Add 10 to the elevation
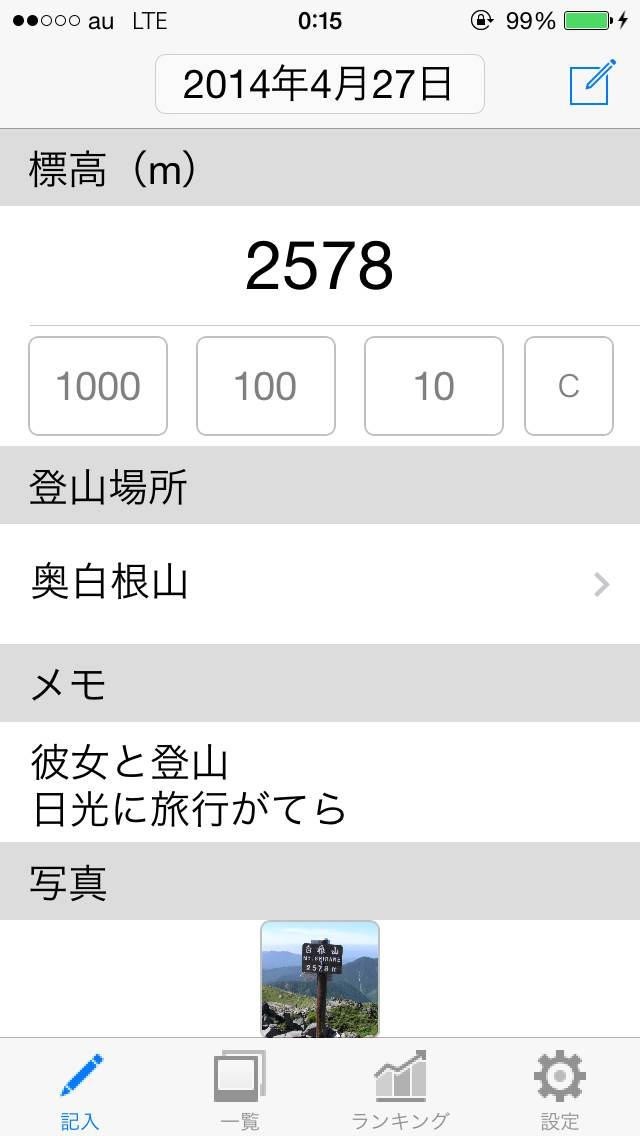This screenshot has width=640, height=1136. click(433, 386)
